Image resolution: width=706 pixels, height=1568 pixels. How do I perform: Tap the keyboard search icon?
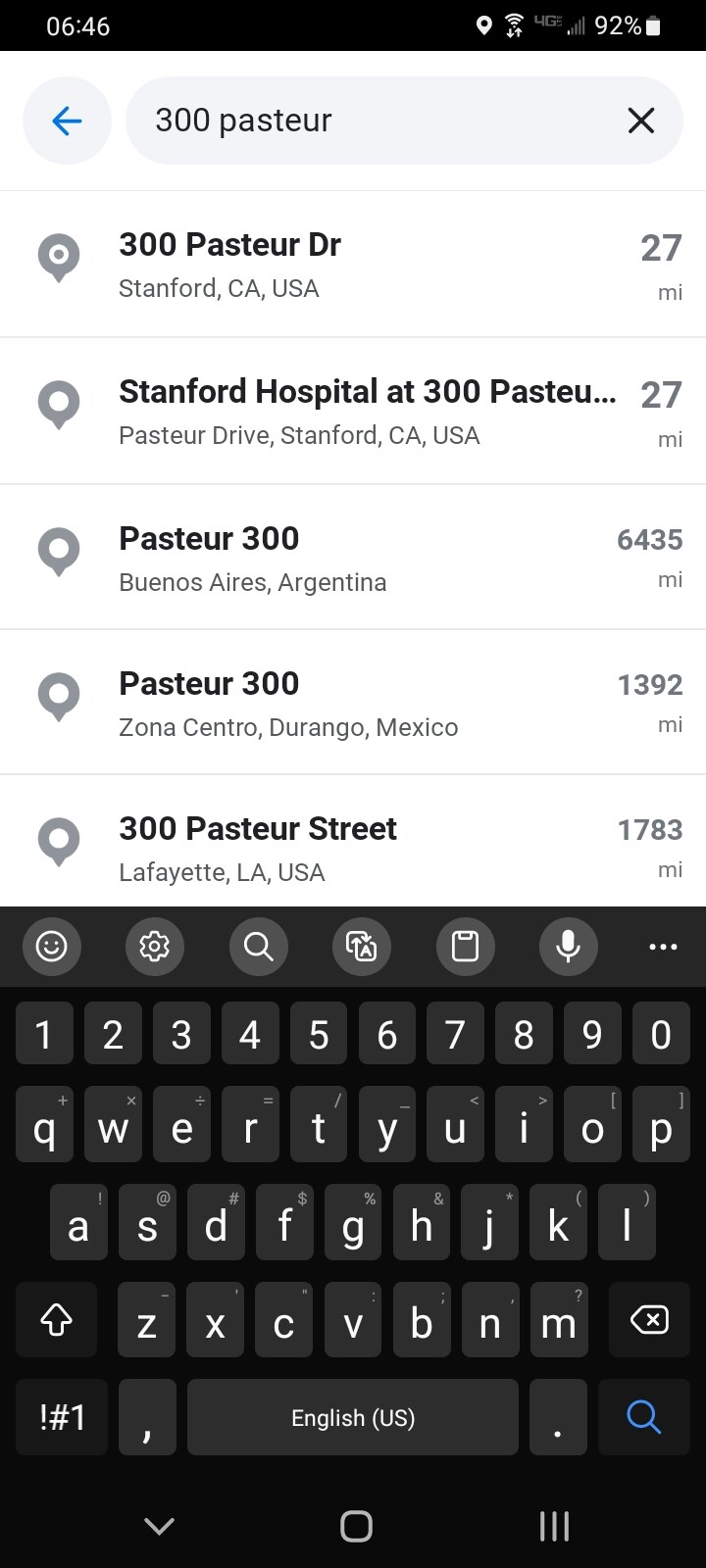click(x=258, y=947)
